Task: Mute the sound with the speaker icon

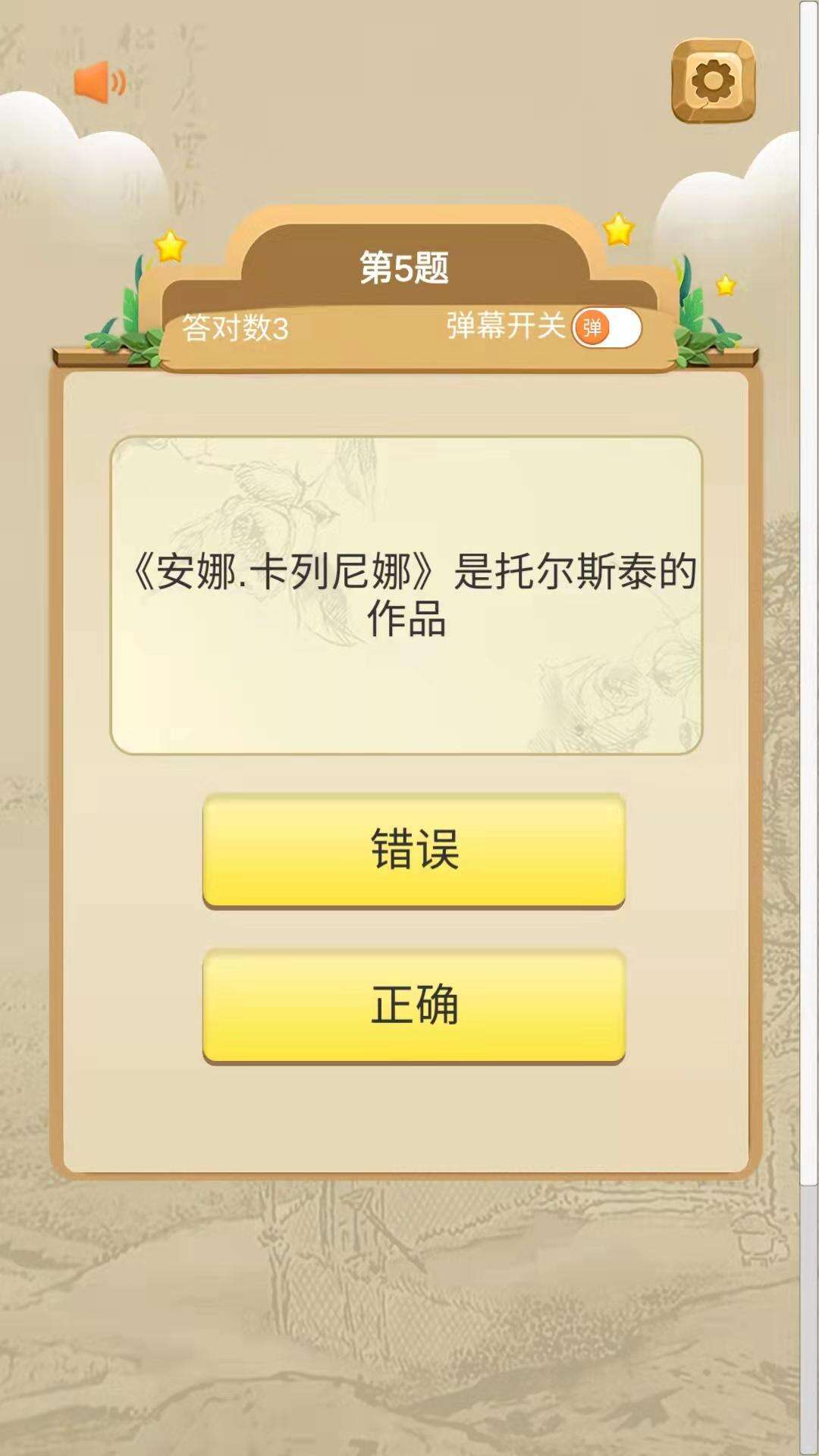Action: [99, 83]
